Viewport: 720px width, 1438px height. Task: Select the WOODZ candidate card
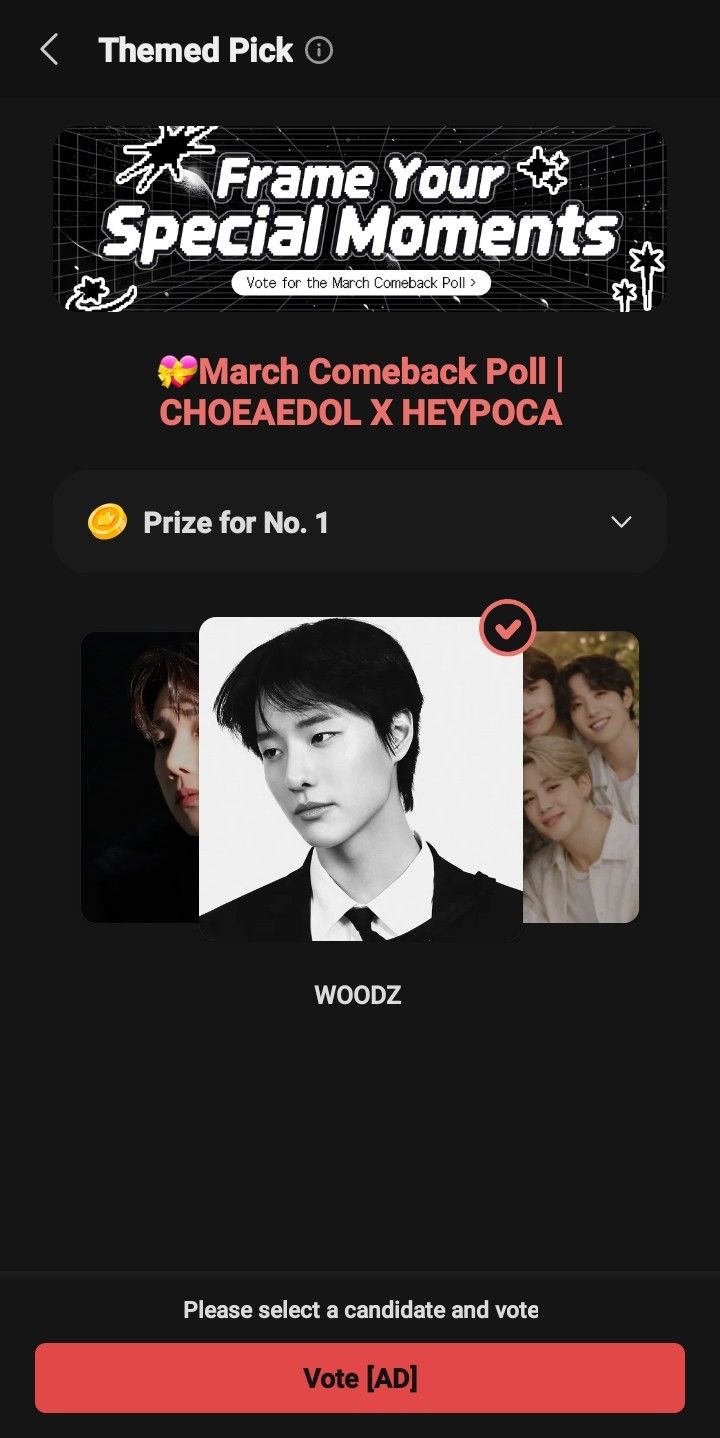[x=360, y=778]
